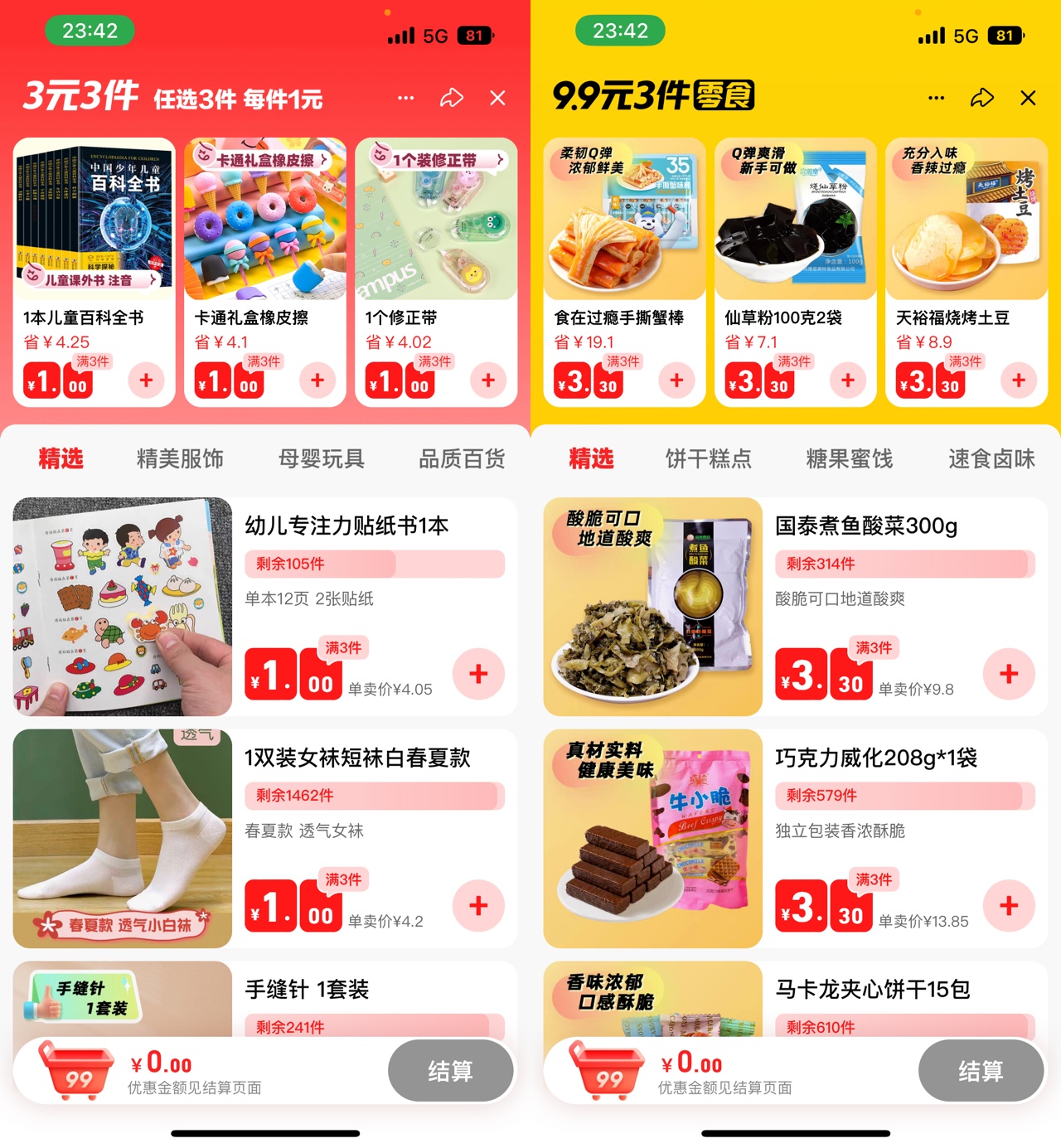Open the 1双装女袜短袜白春夏款 product
Viewport: 1061px width, 1148px height.
pyautogui.click(x=356, y=758)
